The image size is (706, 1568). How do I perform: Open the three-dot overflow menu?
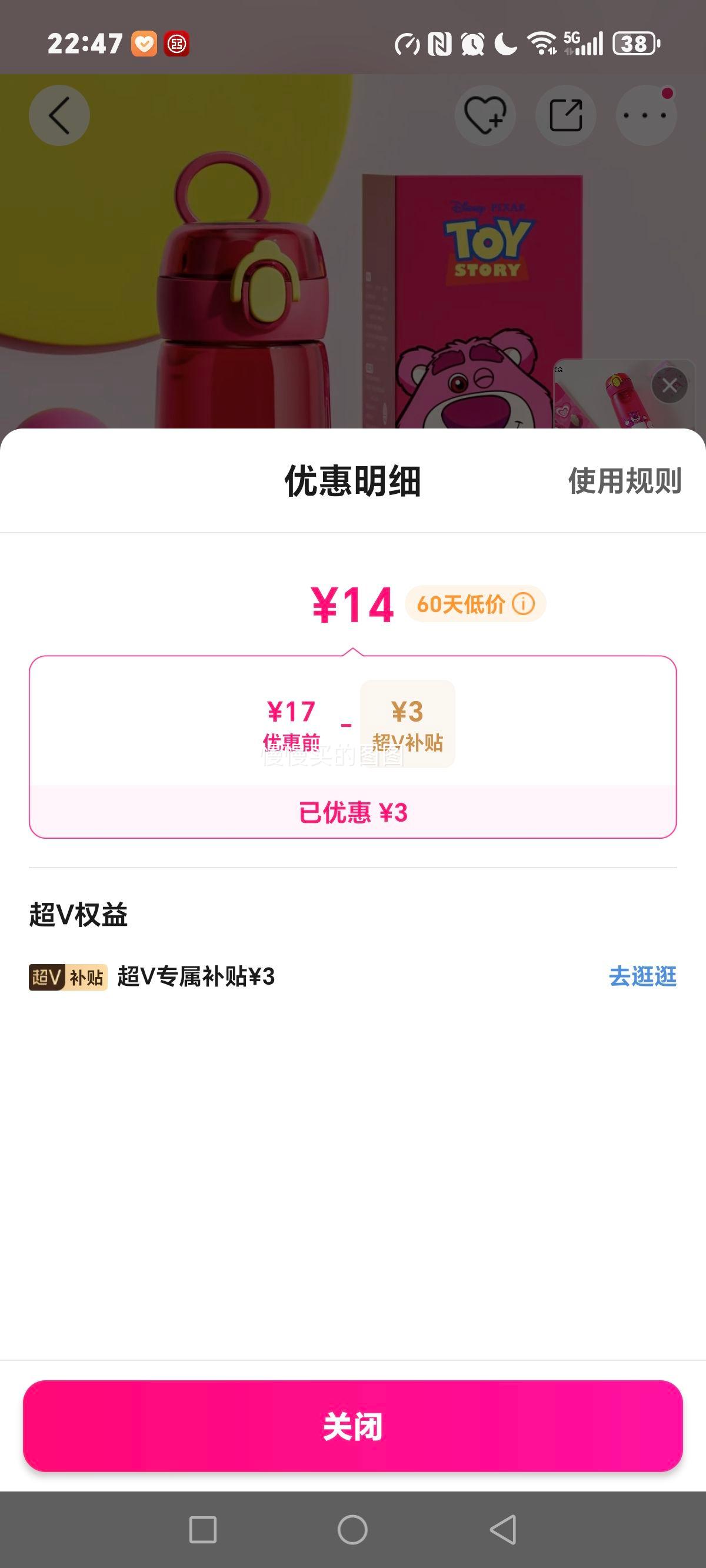(x=646, y=115)
